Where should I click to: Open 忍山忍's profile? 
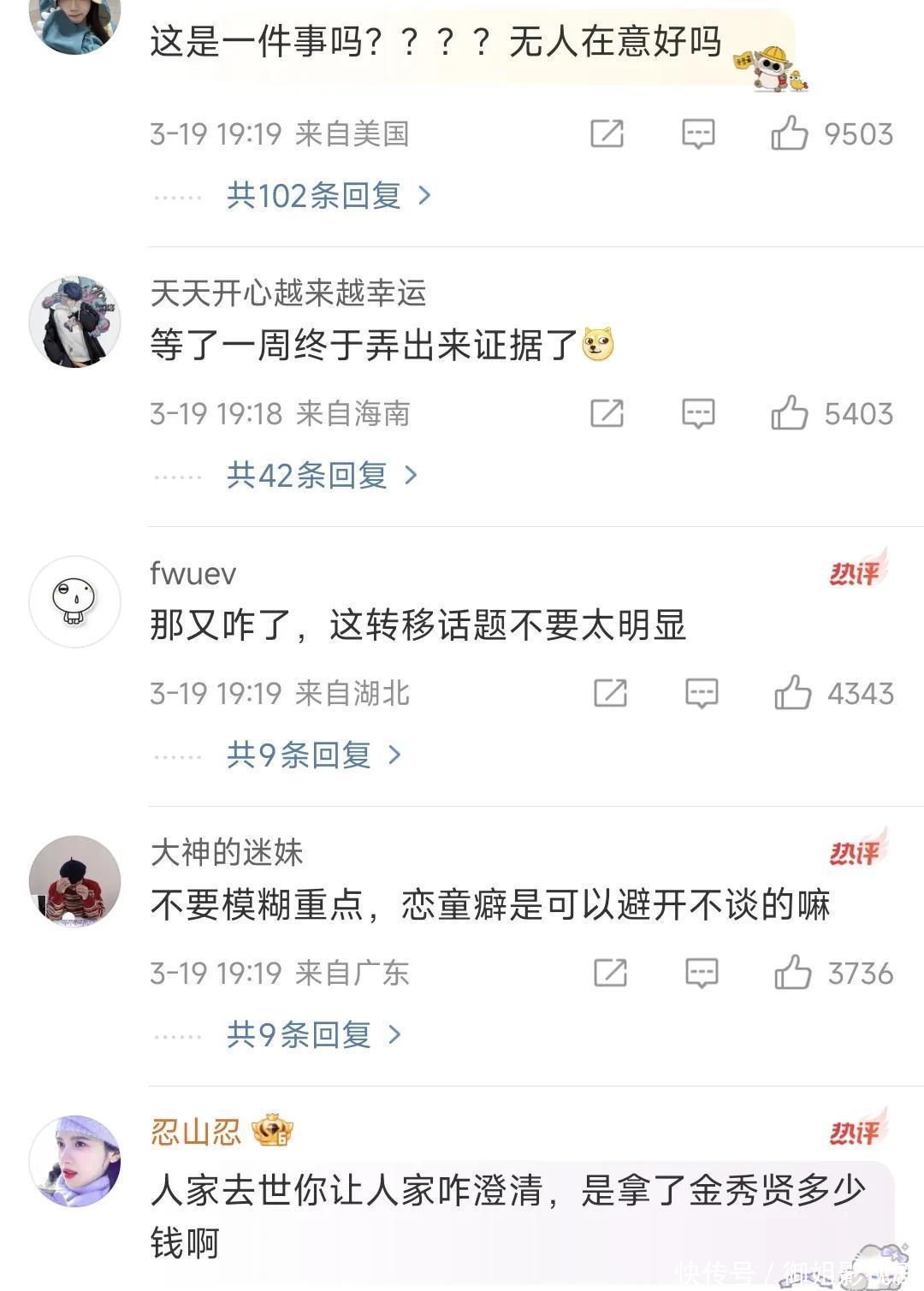click(x=196, y=1132)
